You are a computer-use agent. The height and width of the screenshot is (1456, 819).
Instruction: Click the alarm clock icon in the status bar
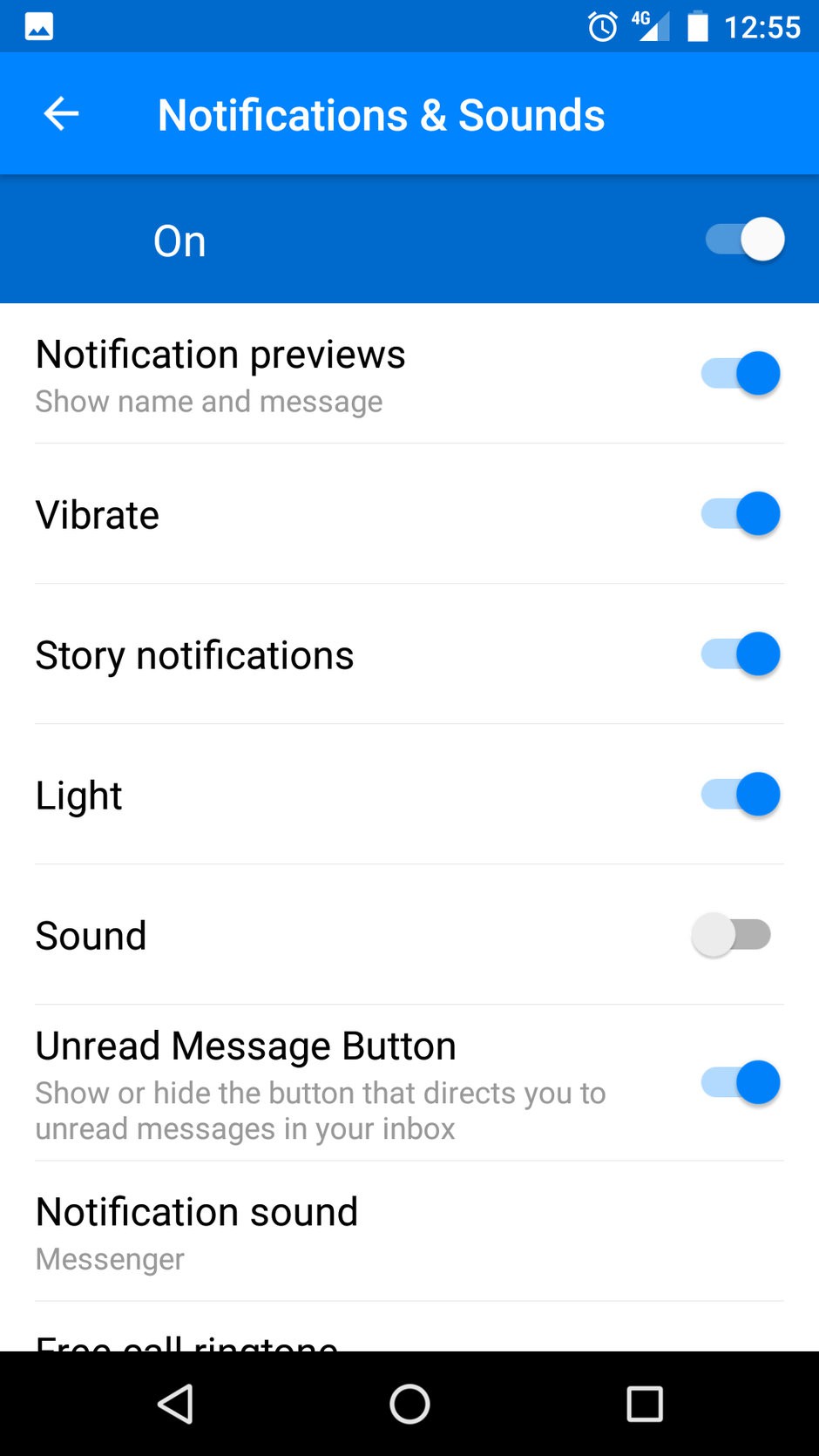(x=601, y=25)
